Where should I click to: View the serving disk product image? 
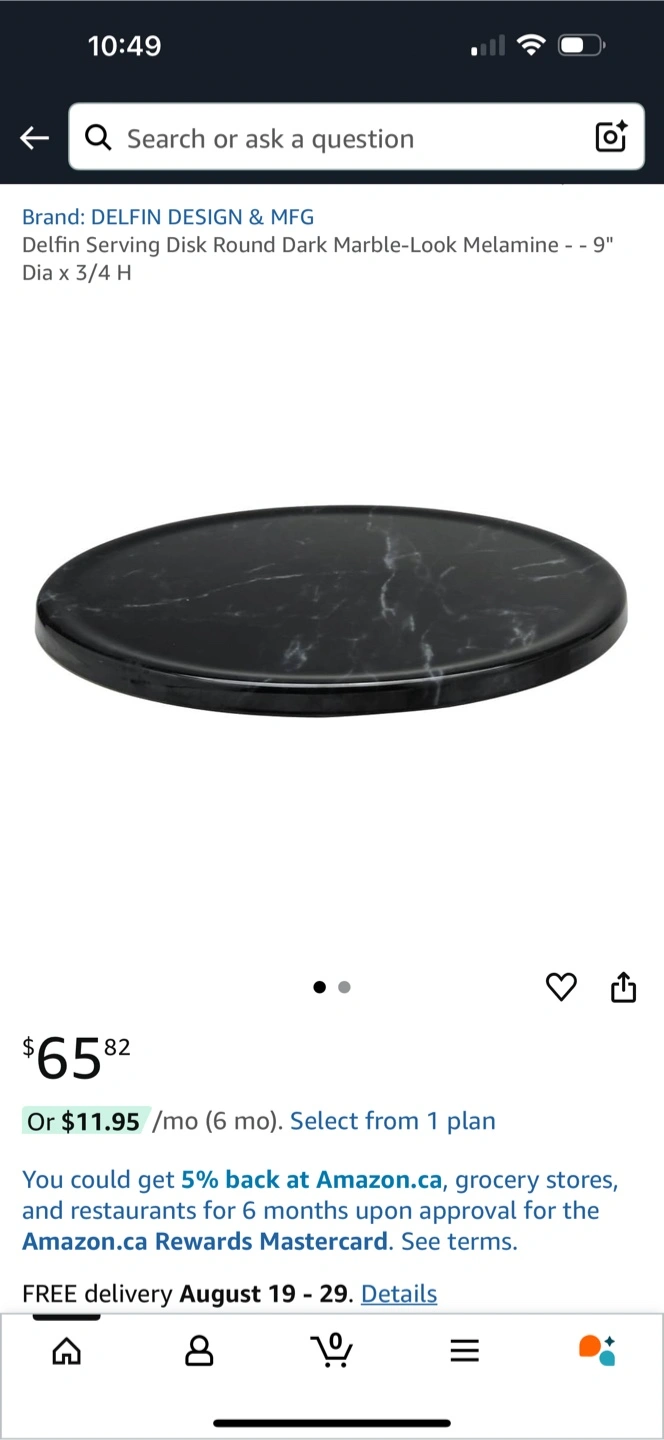click(331, 610)
